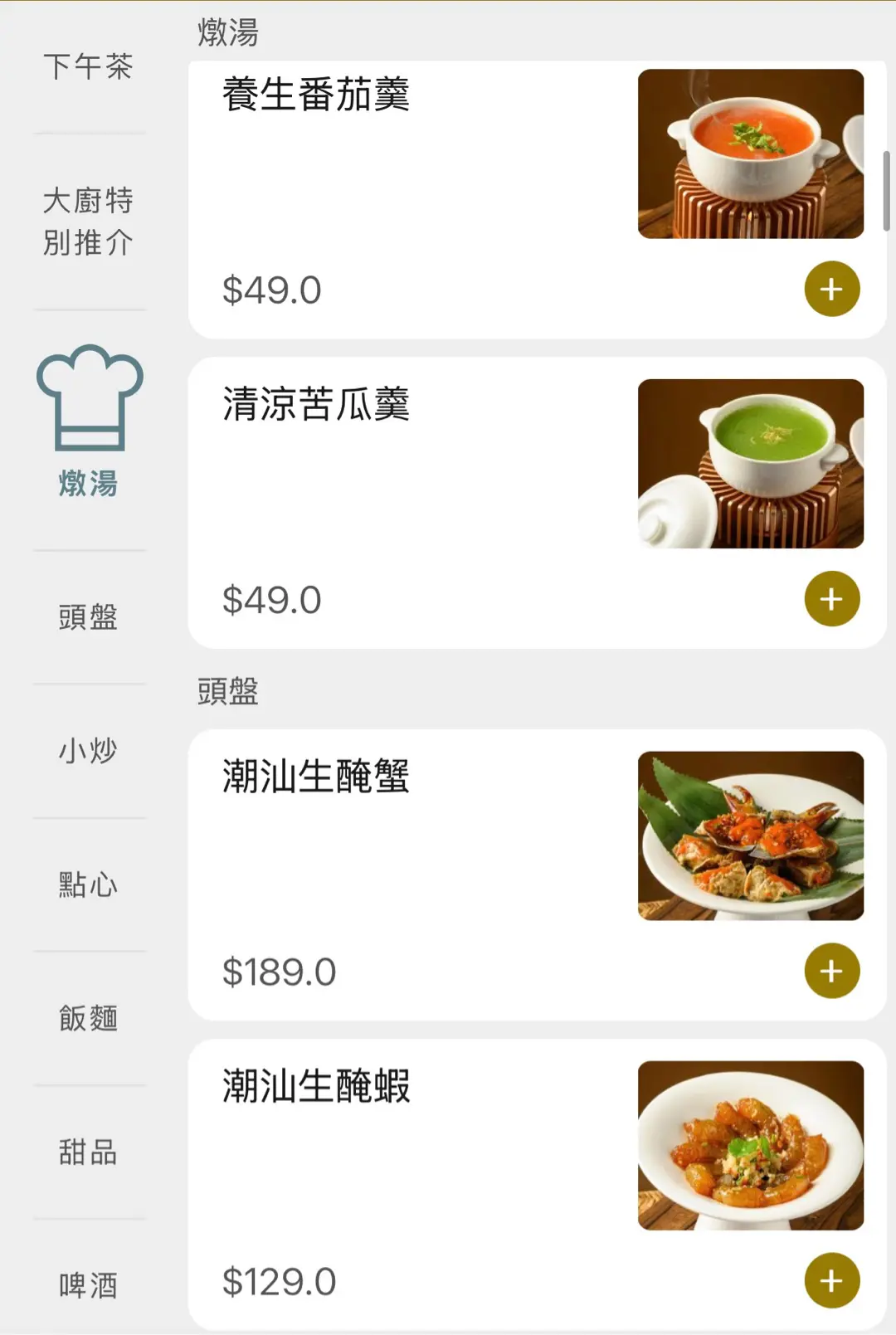896x1335 pixels.
Task: Add 清涼苦瓜羹 to the order
Action: click(x=831, y=599)
